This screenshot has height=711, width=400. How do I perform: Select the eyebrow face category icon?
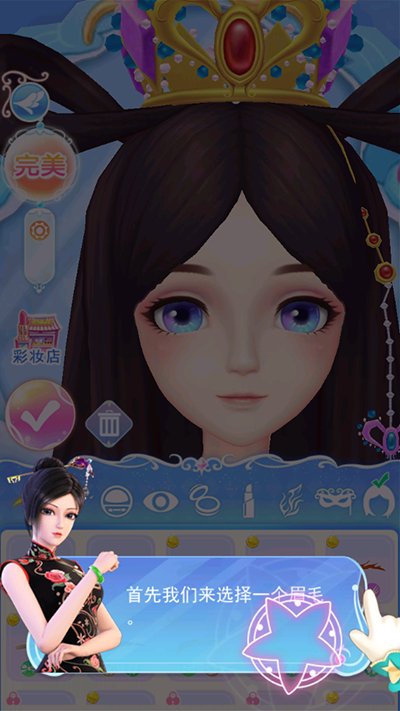click(x=117, y=501)
